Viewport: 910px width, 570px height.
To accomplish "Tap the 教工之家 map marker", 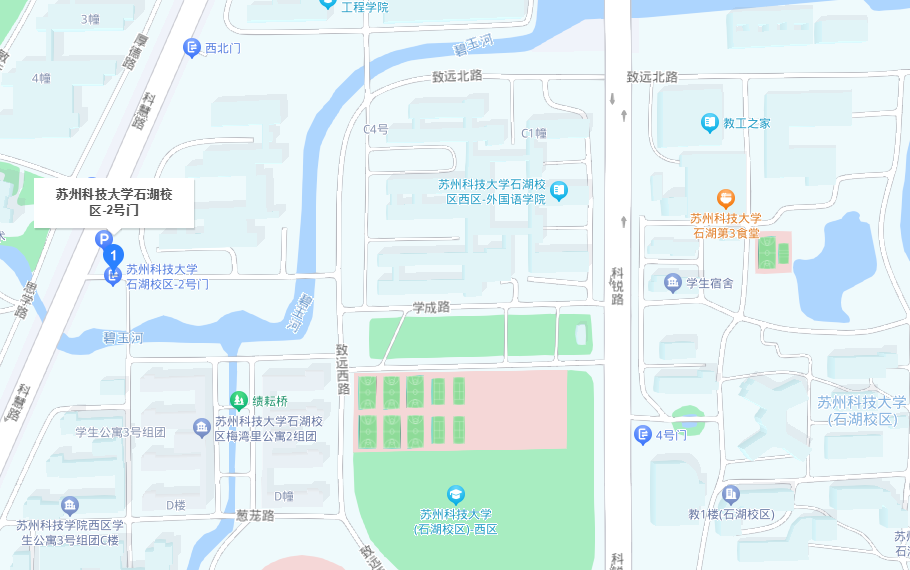I will coord(709,123).
